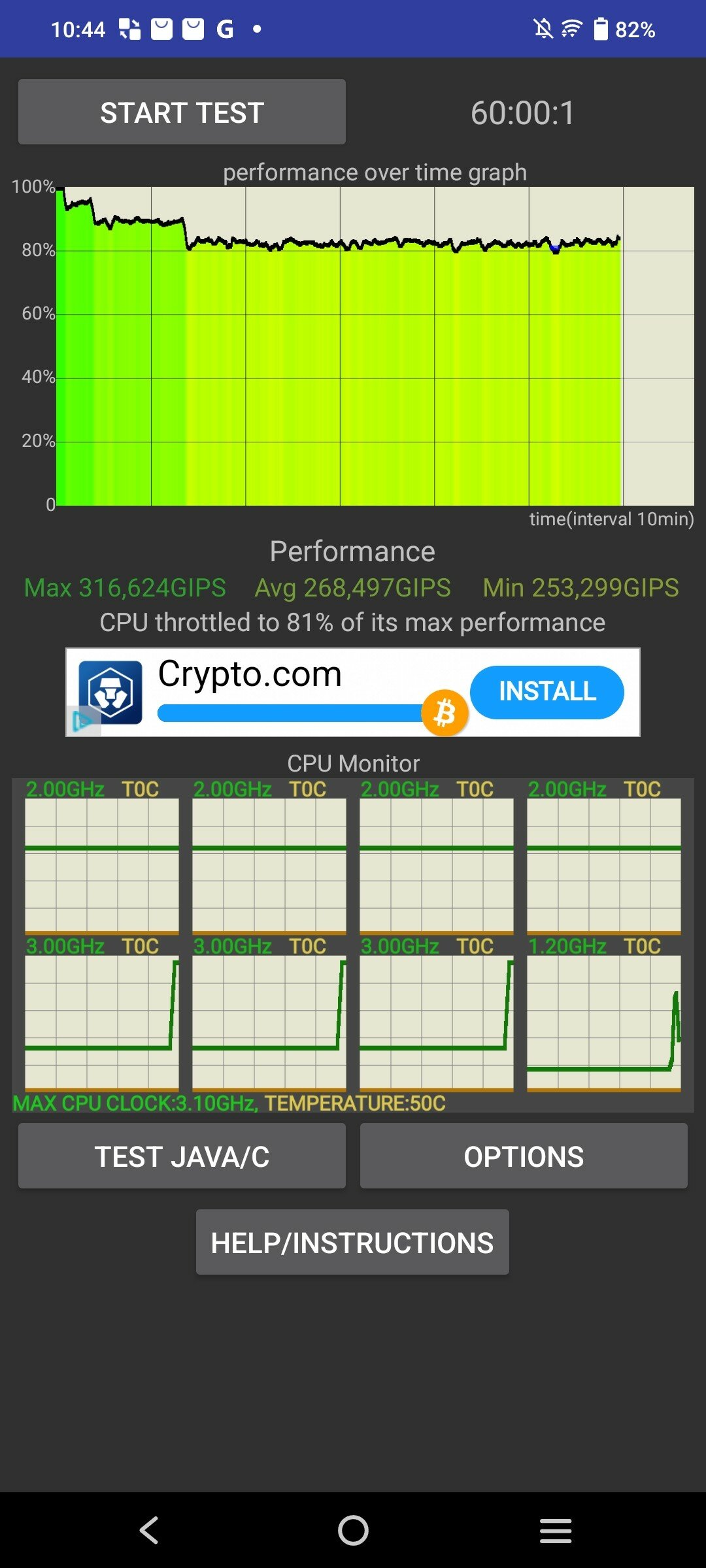The height and width of the screenshot is (1568, 706).
Task: Open HELP/INSTRUCTIONS
Action: point(352,1242)
